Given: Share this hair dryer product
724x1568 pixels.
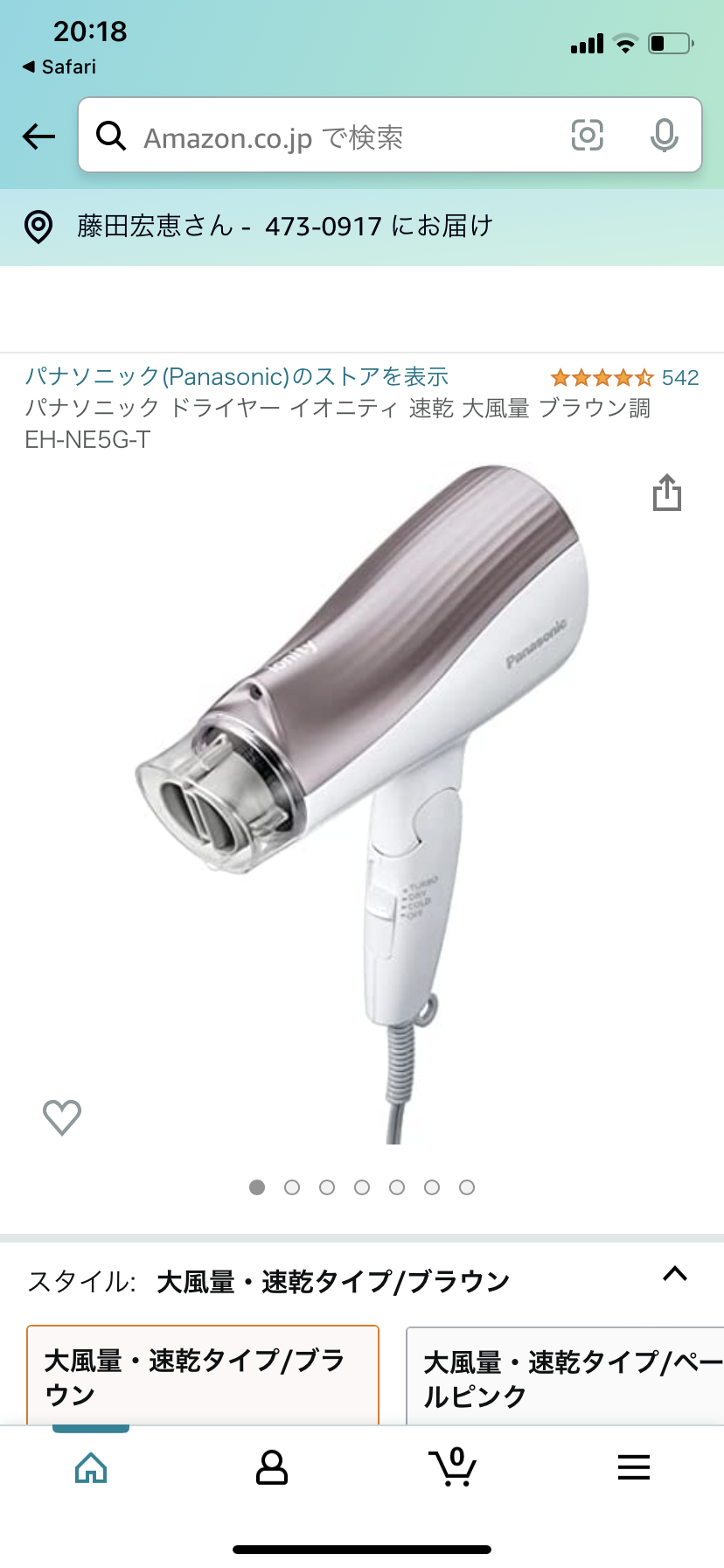Looking at the screenshot, I should click(x=667, y=493).
